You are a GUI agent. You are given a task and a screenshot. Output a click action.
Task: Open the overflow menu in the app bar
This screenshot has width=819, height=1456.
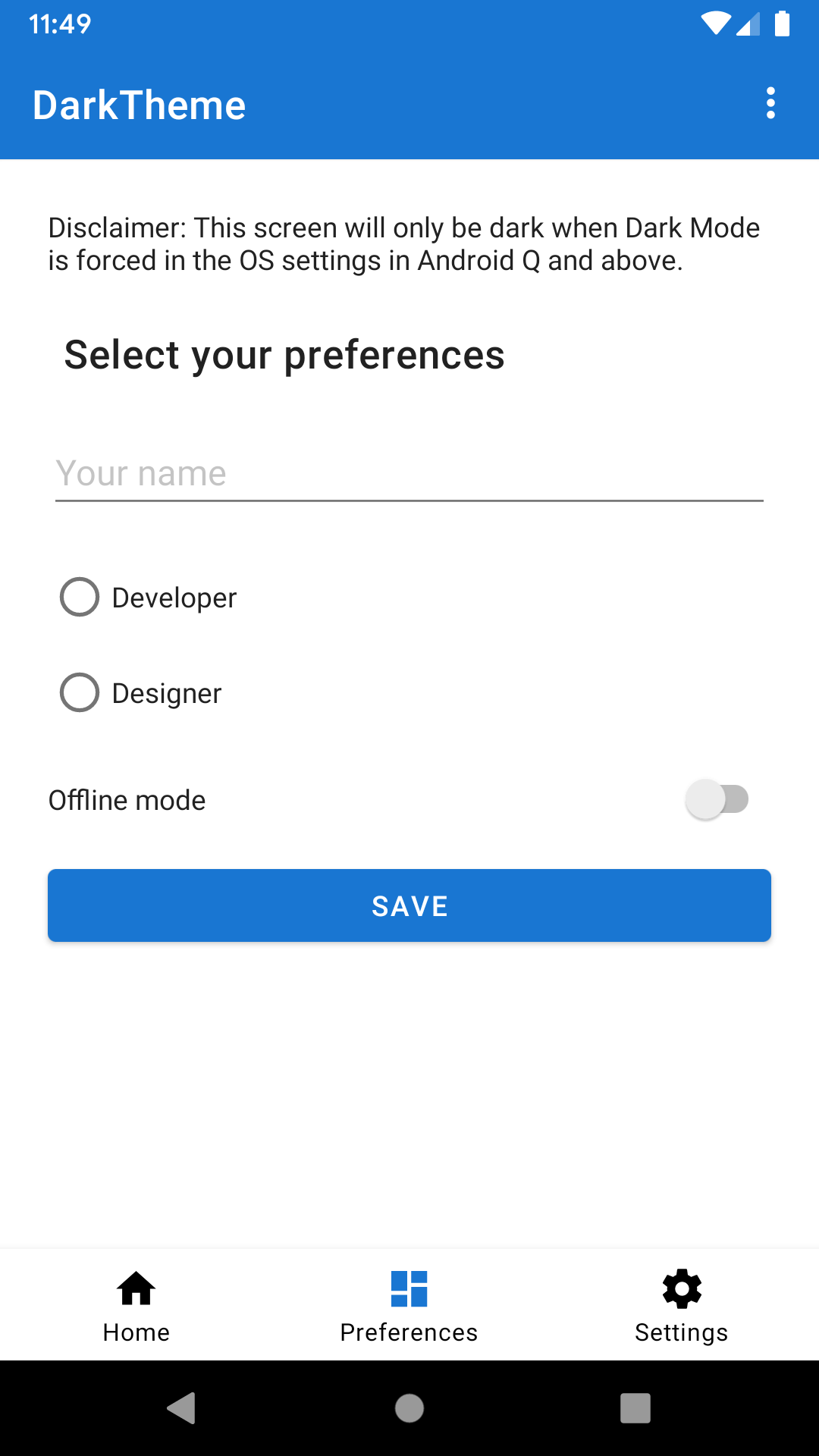(770, 103)
